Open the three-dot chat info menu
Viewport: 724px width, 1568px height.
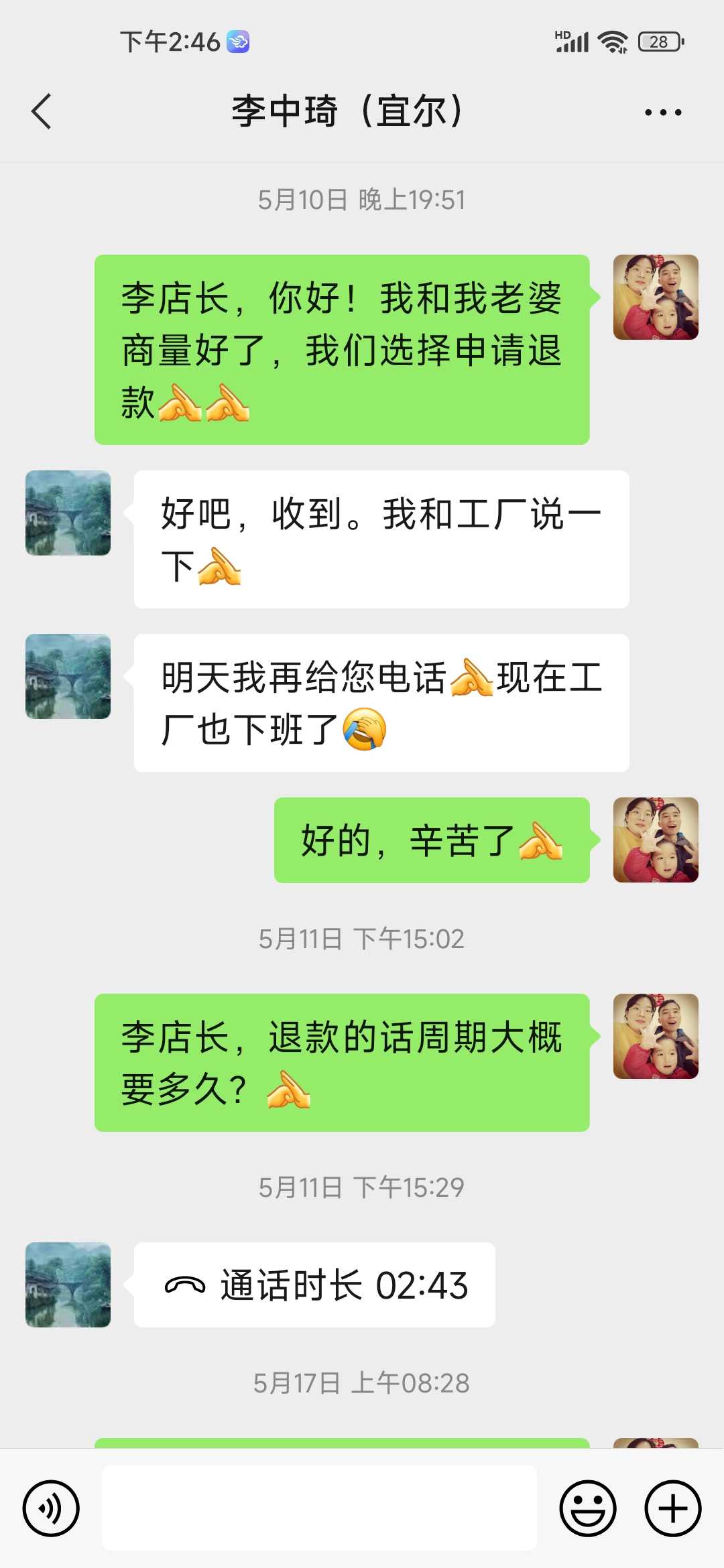(662, 112)
